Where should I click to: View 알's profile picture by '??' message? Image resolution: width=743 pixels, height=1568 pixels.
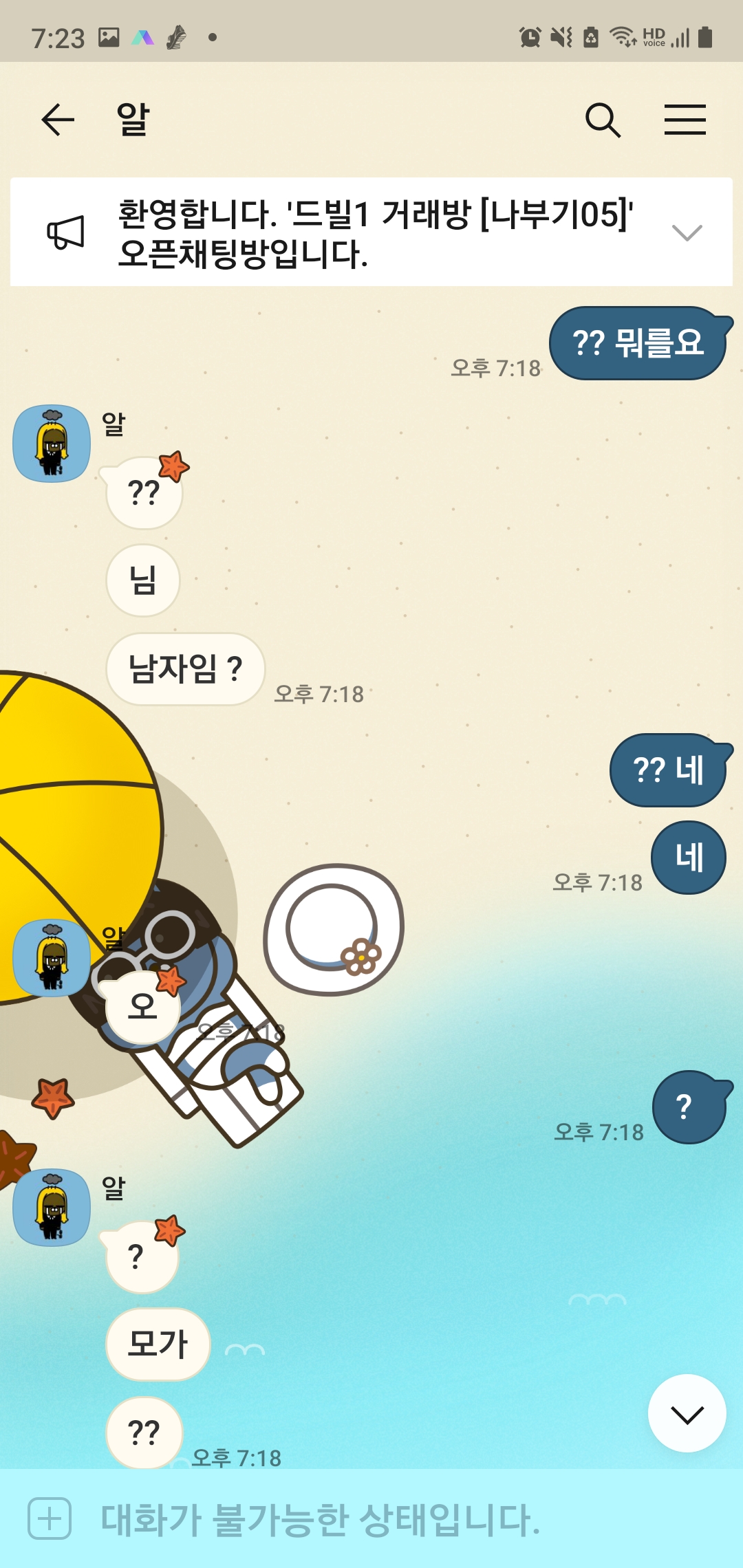coord(52,444)
